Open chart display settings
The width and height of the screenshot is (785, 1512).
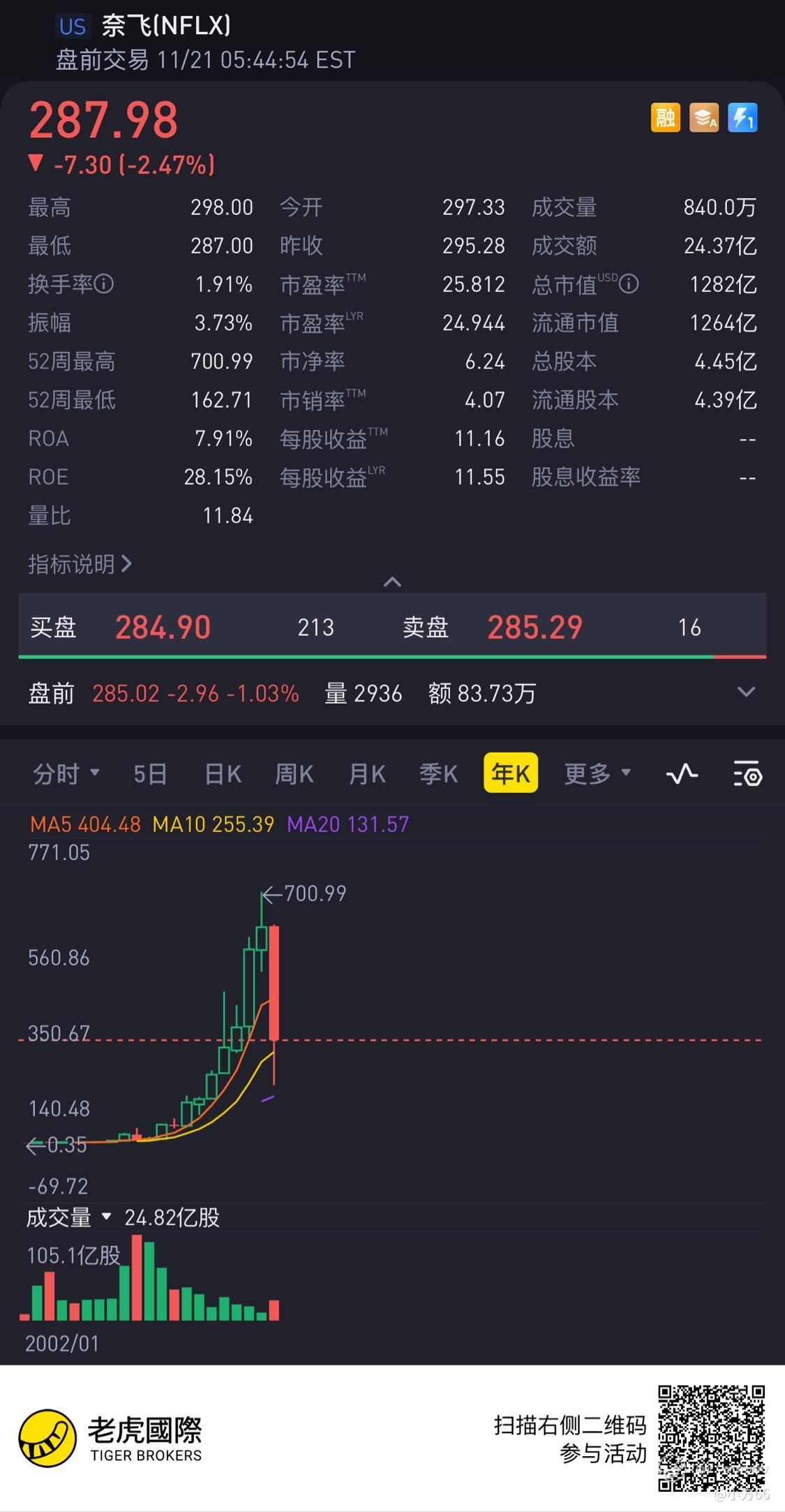[747, 773]
